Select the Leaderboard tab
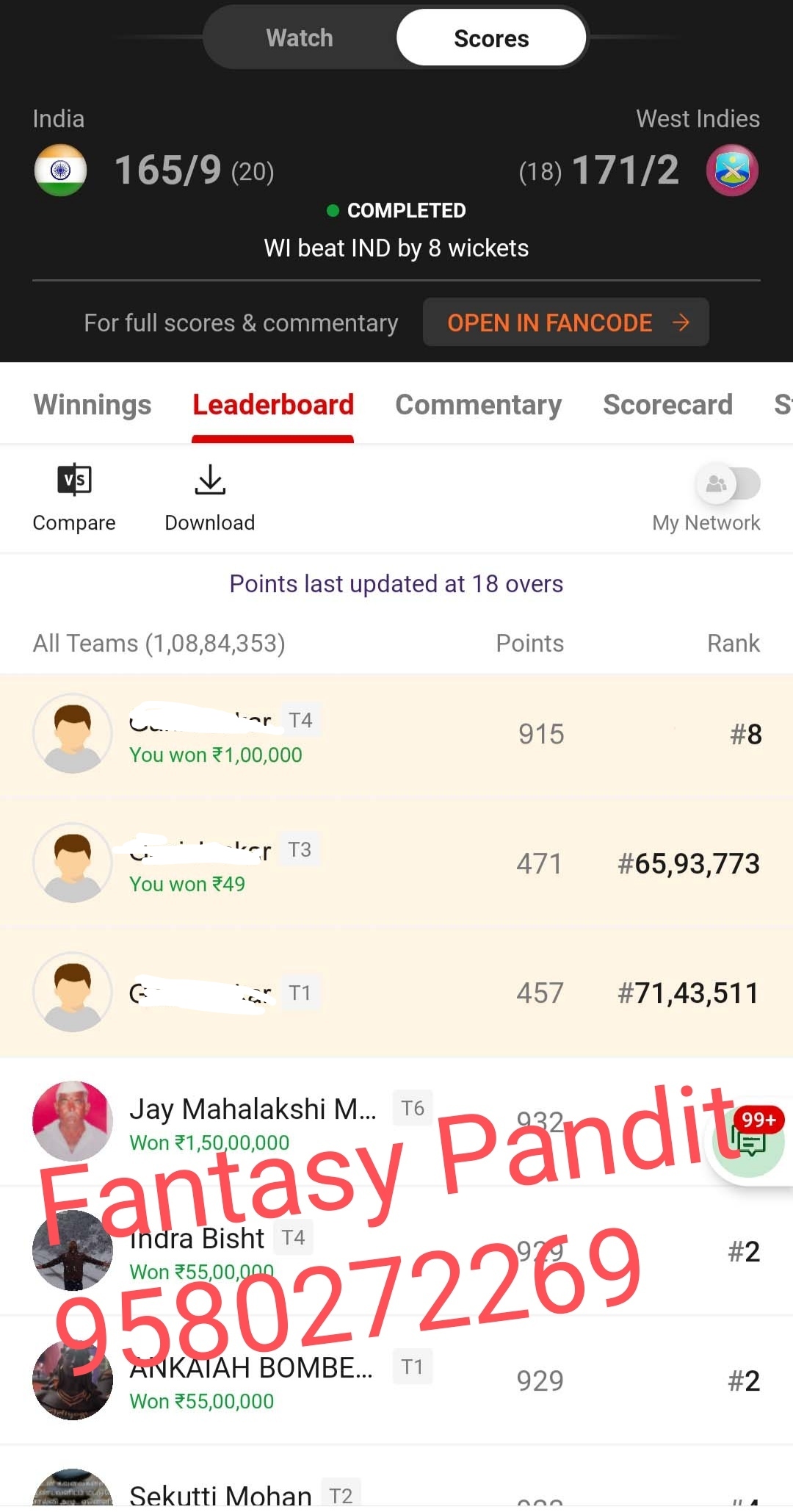 coord(273,405)
